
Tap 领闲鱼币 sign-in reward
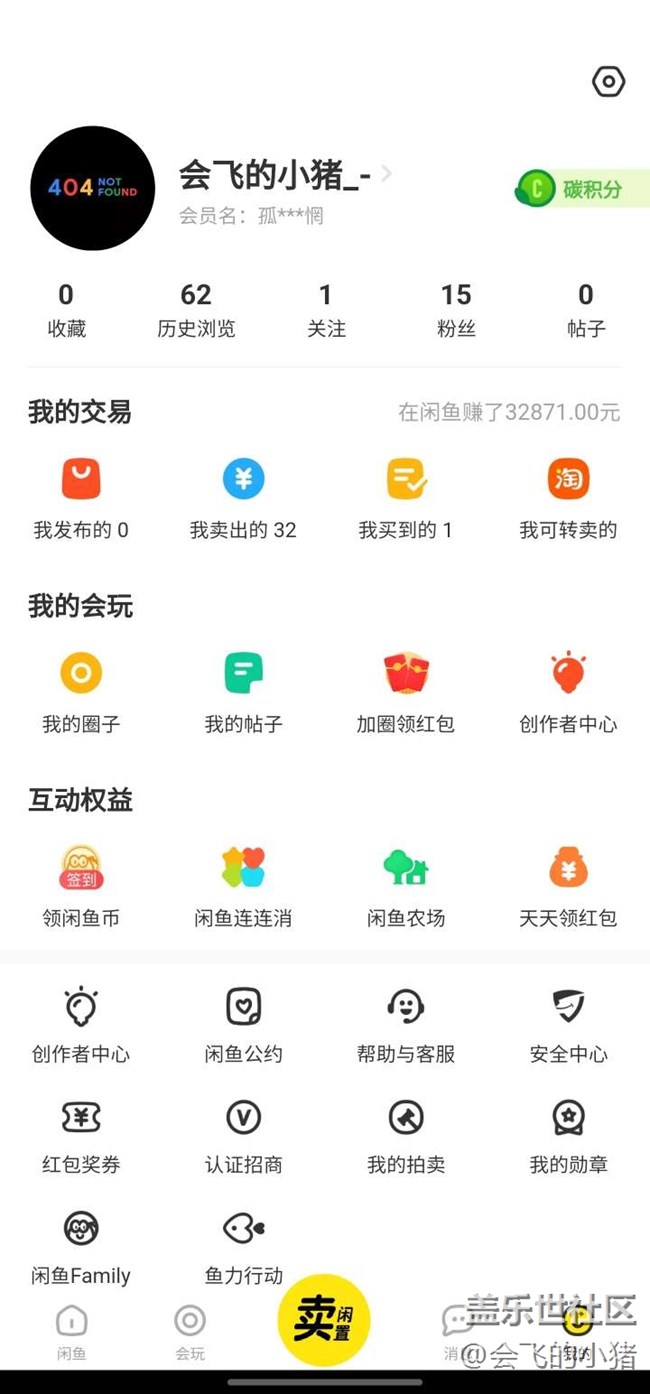point(81,887)
